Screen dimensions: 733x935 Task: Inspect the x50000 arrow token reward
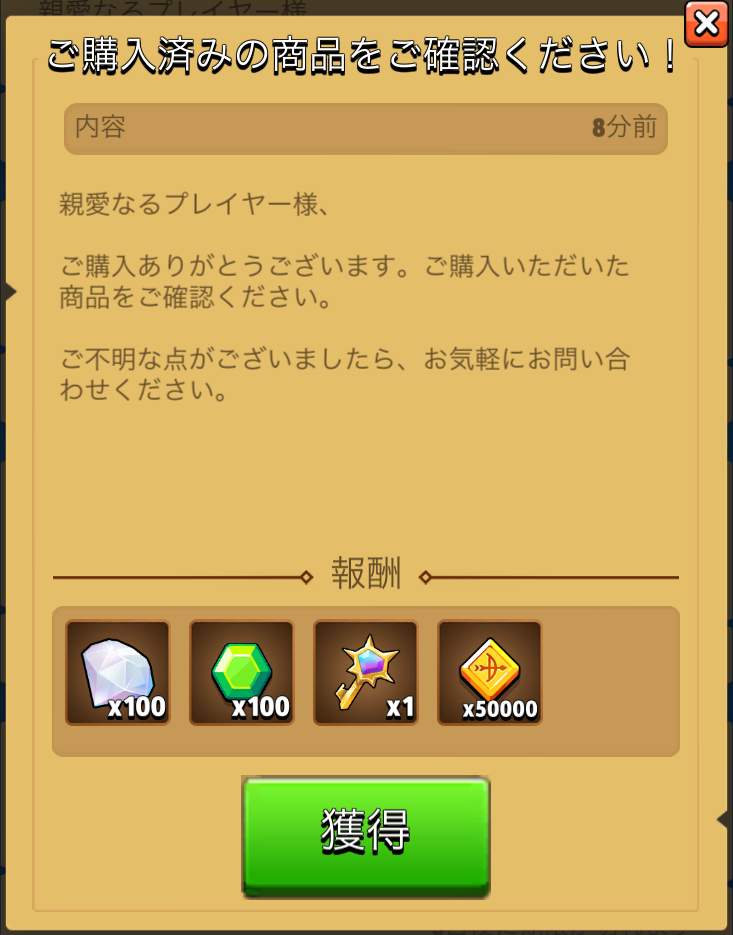pyautogui.click(x=490, y=672)
